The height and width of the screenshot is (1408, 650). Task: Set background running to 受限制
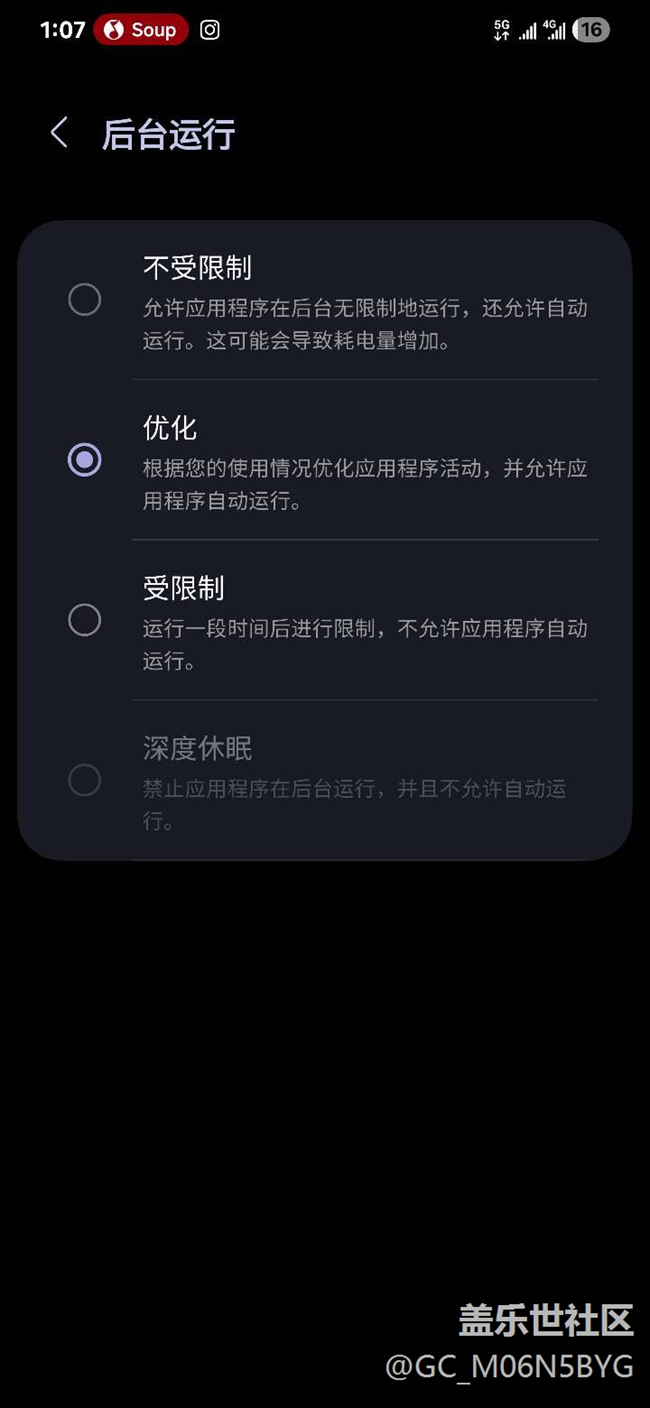[x=85, y=620]
